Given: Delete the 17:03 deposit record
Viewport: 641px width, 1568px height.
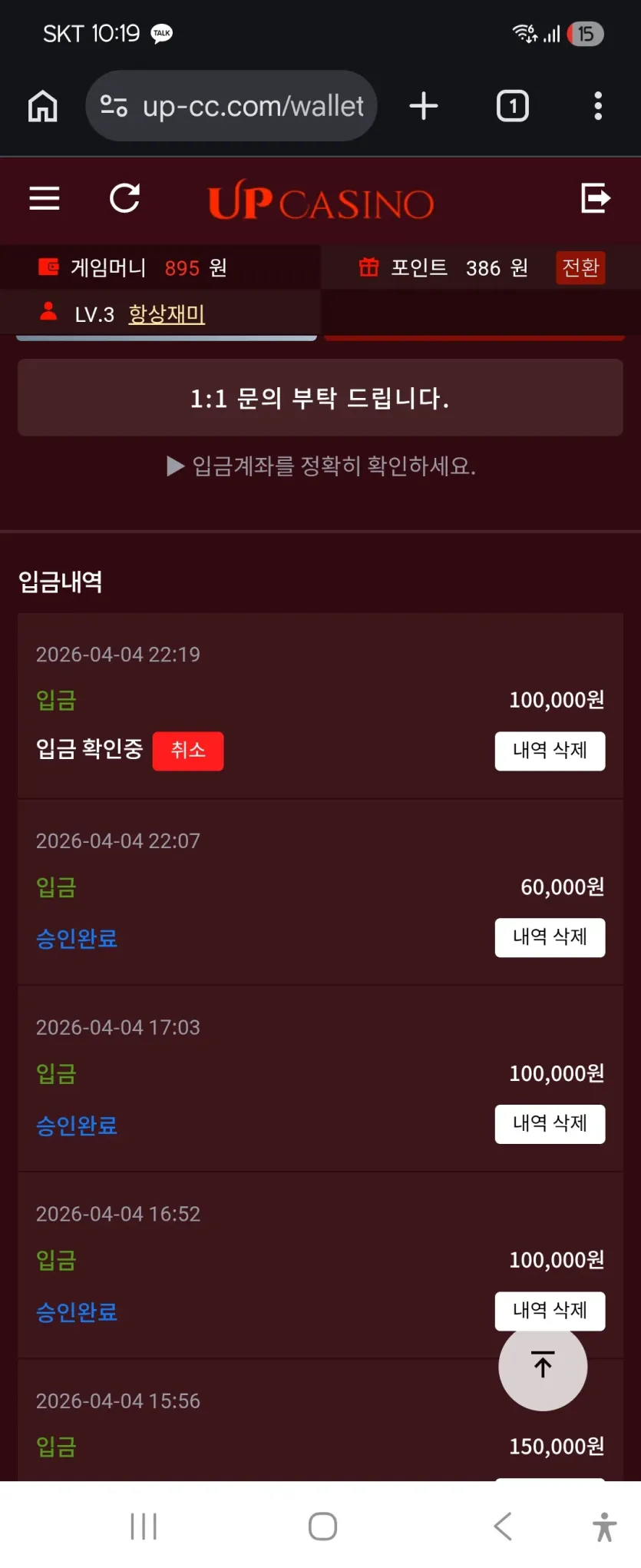Looking at the screenshot, I should click(x=550, y=1124).
